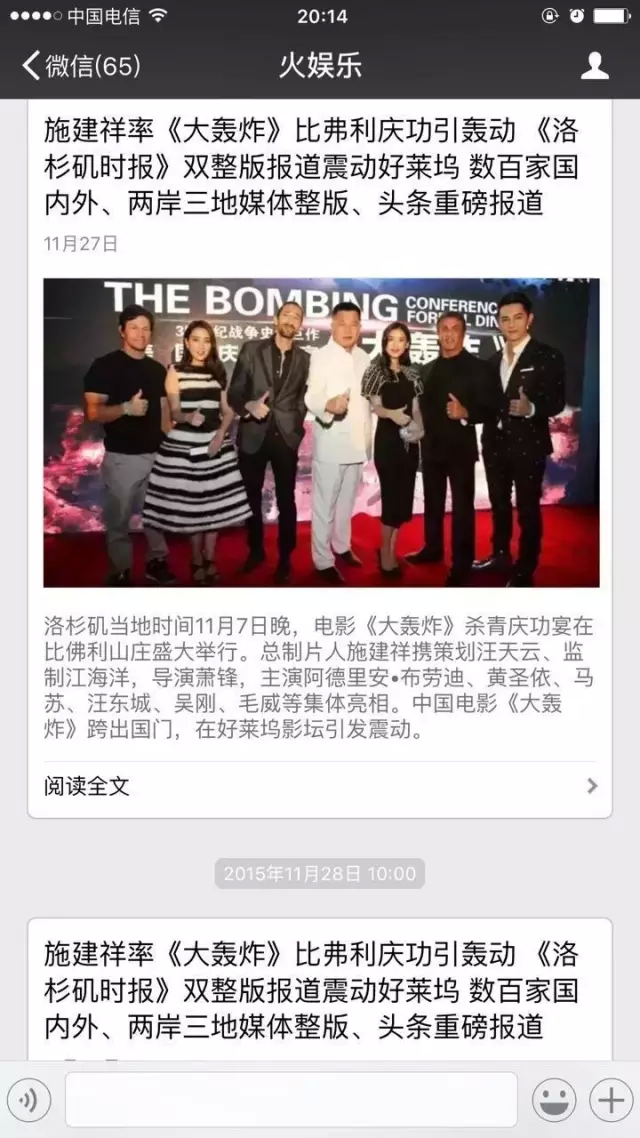Tap 阅读全文 to read the full article

point(320,785)
